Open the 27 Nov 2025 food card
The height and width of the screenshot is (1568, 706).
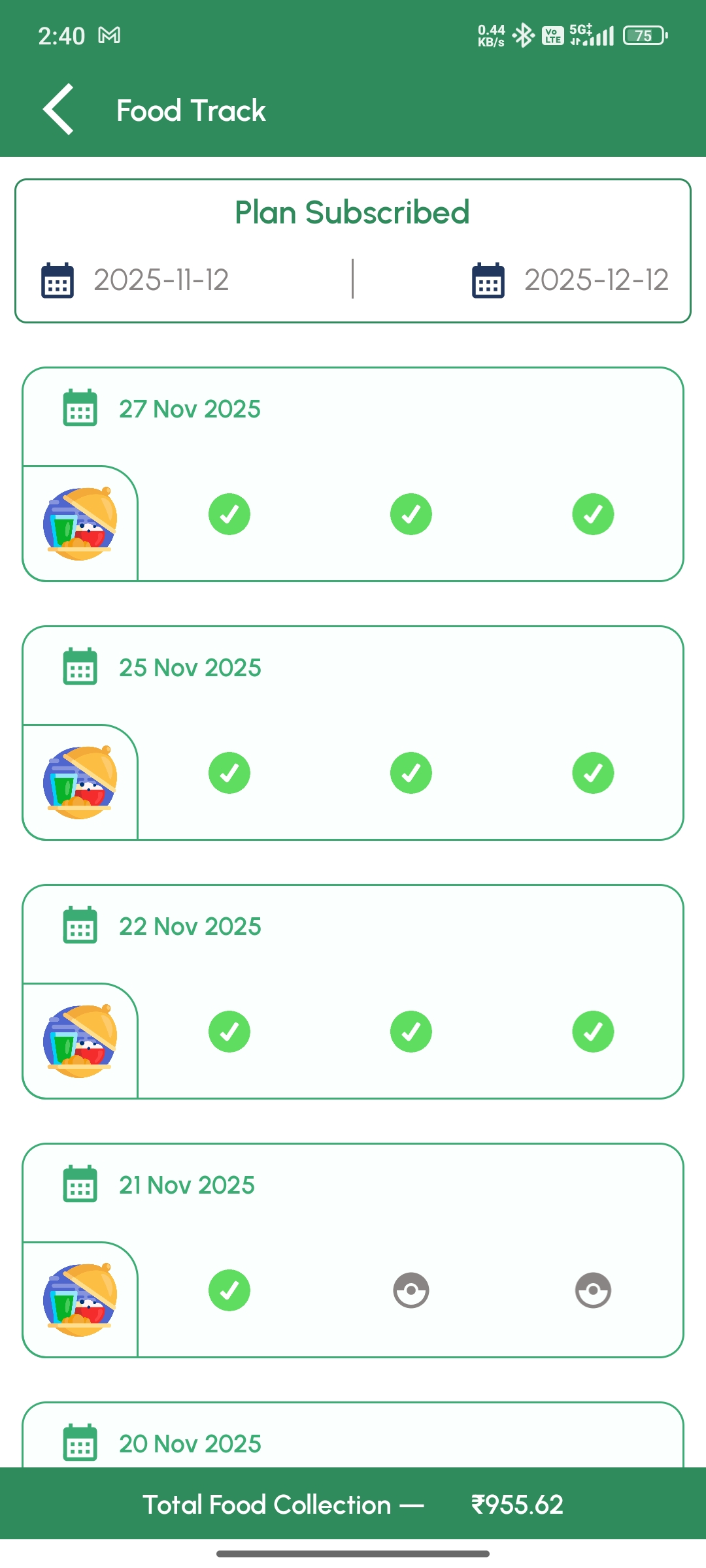click(353, 474)
